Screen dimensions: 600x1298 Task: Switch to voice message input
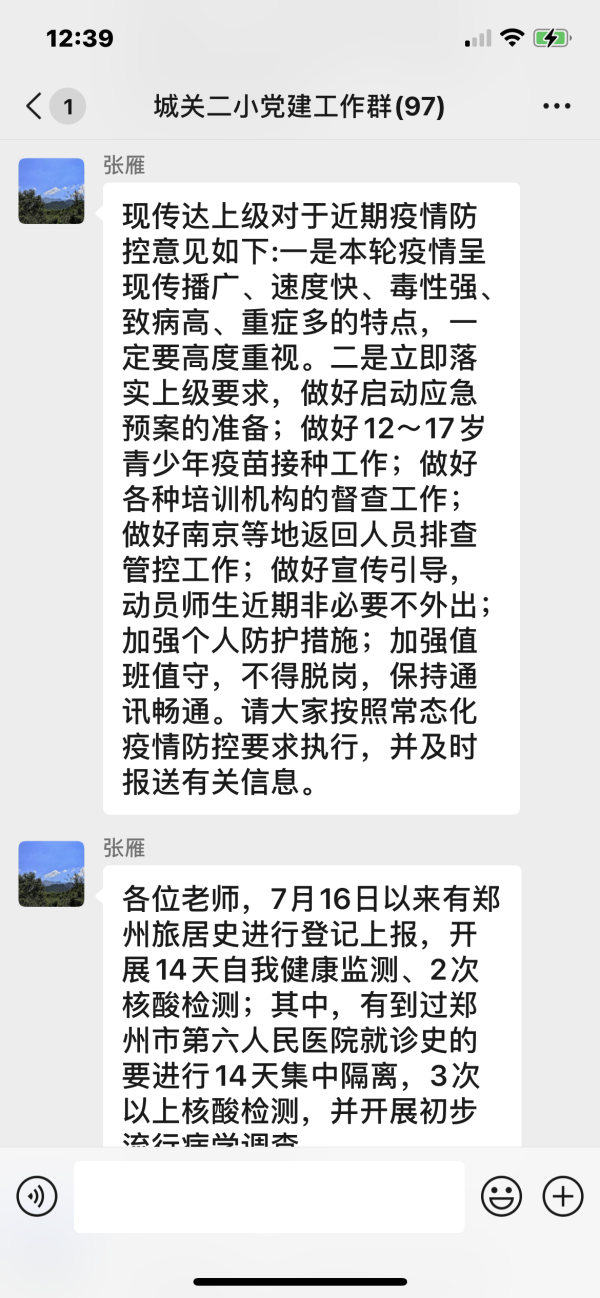37,1196
